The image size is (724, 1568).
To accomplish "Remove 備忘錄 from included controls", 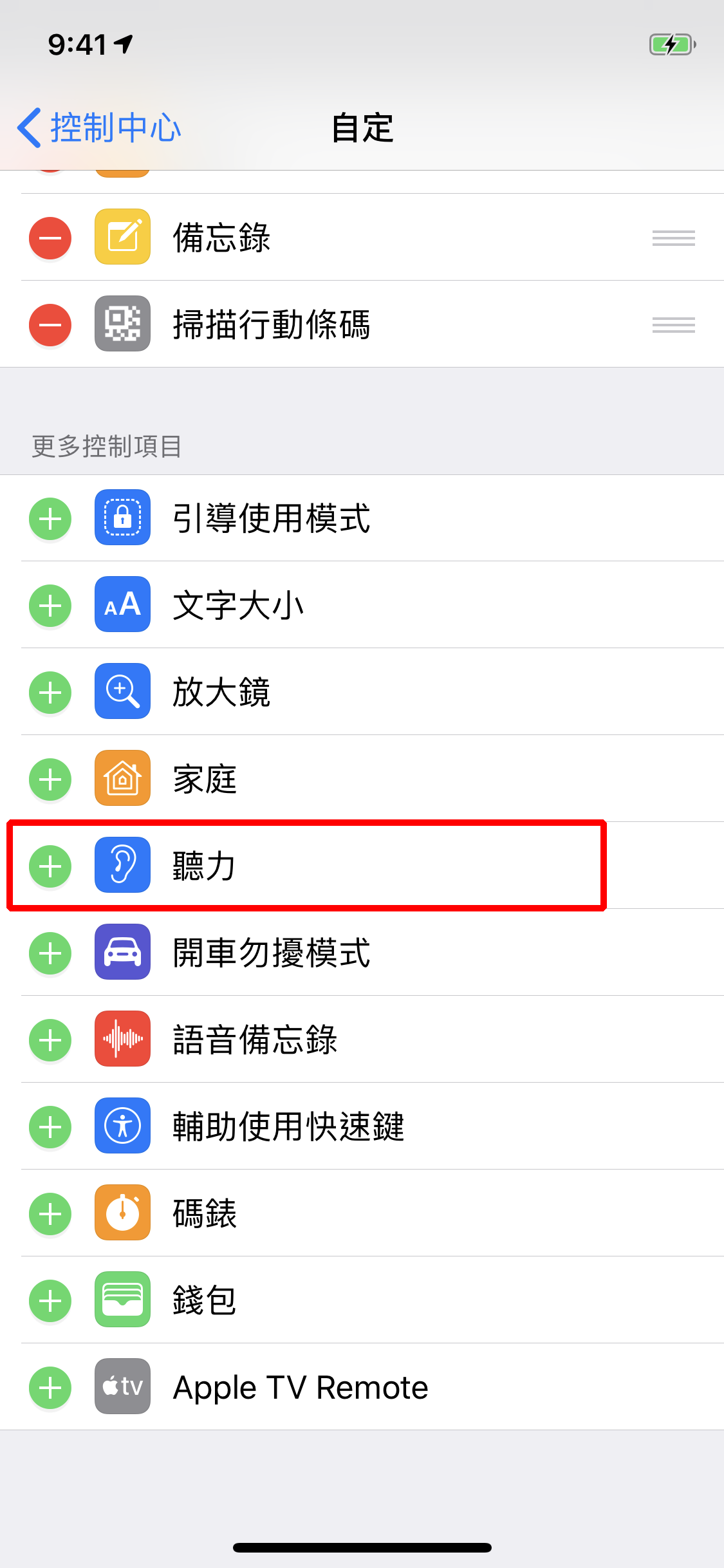I will pyautogui.click(x=50, y=238).
